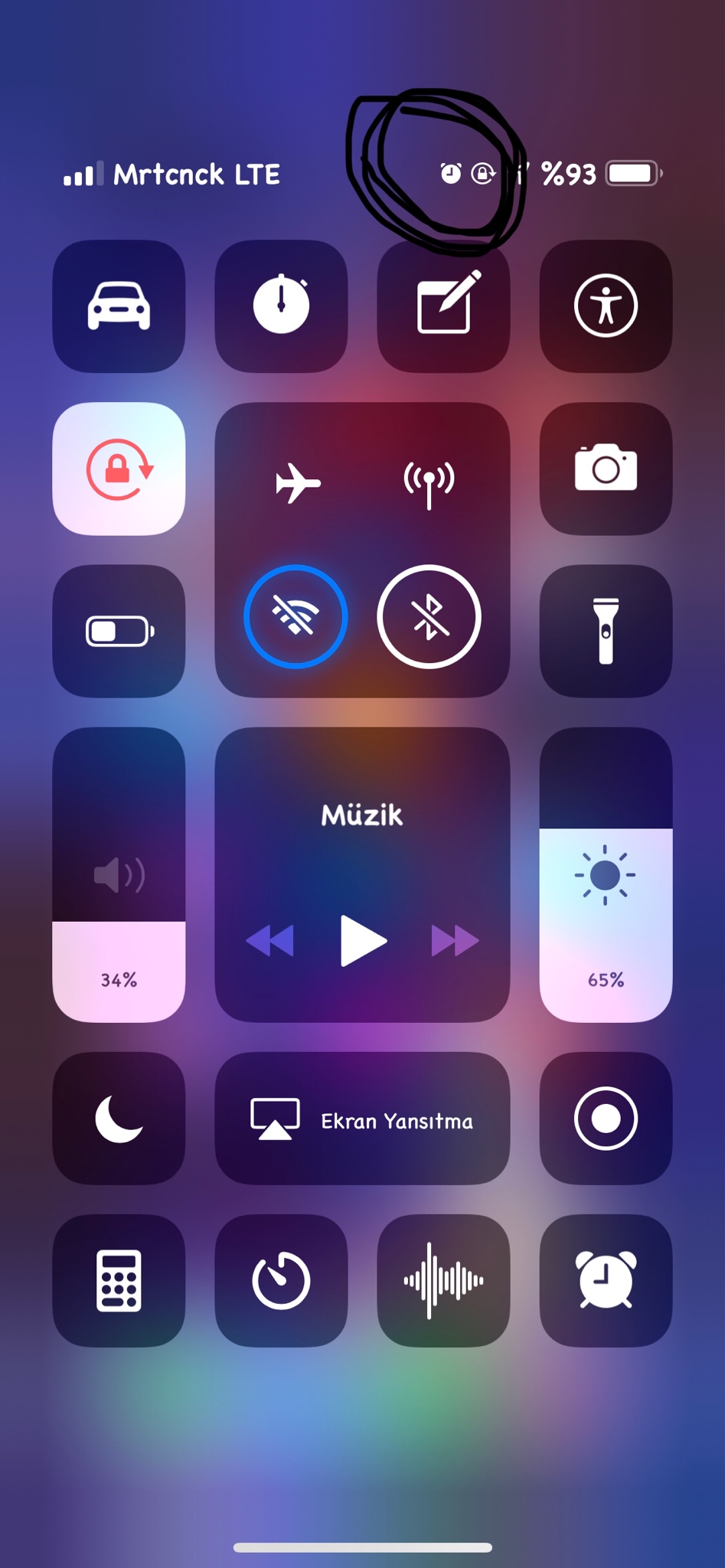This screenshot has height=1568, width=725.
Task: Enable Do Not Disturb moon
Action: [119, 1118]
